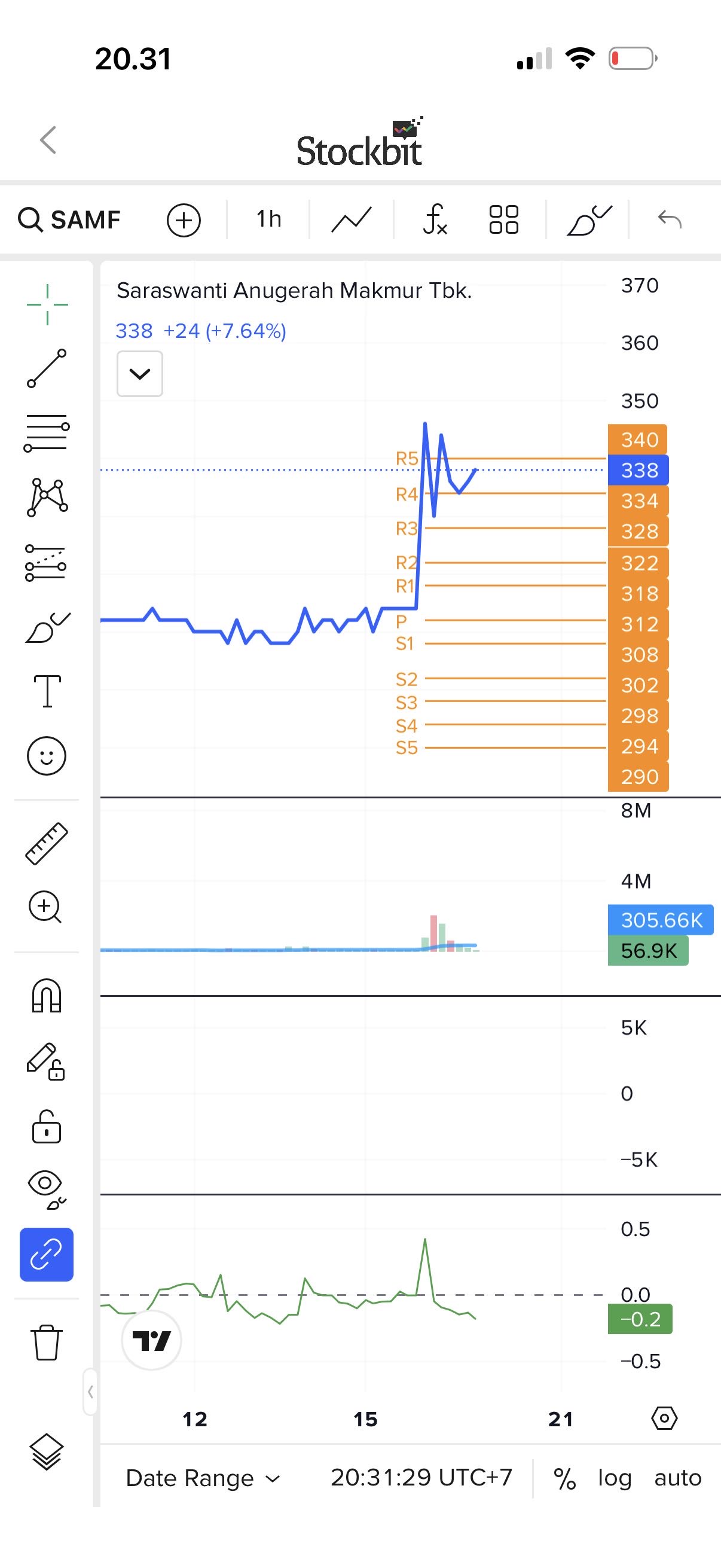
Task: Change the 1h time interval
Action: [268, 219]
